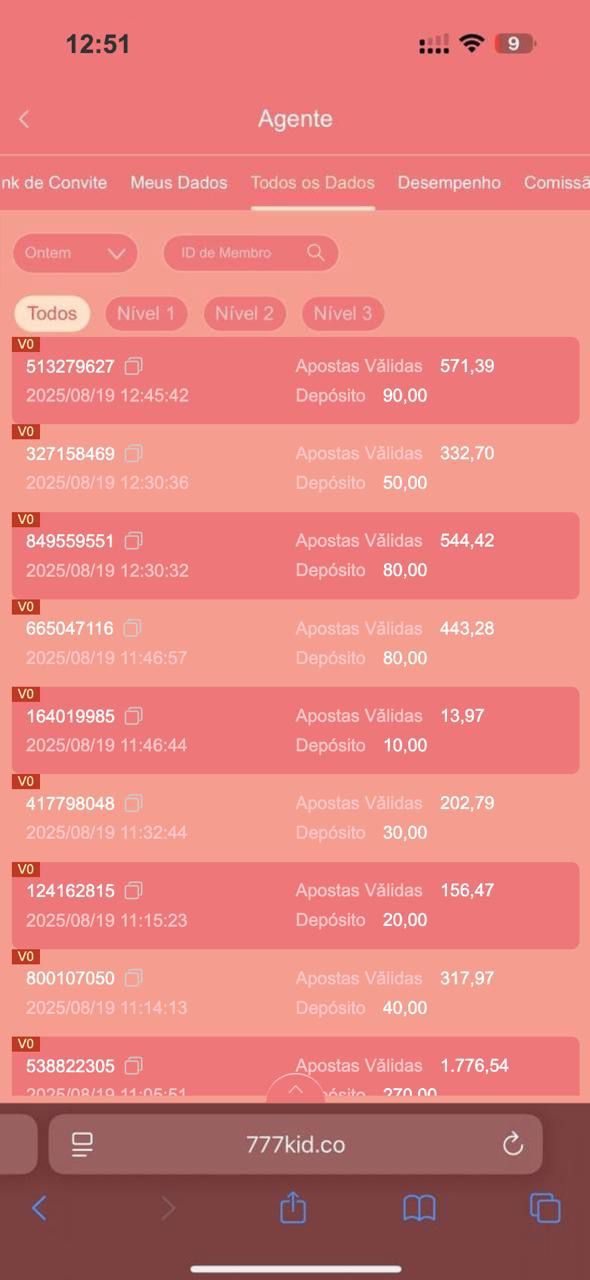Copy member ID 327158469
The width and height of the screenshot is (590, 1280).
[134, 453]
